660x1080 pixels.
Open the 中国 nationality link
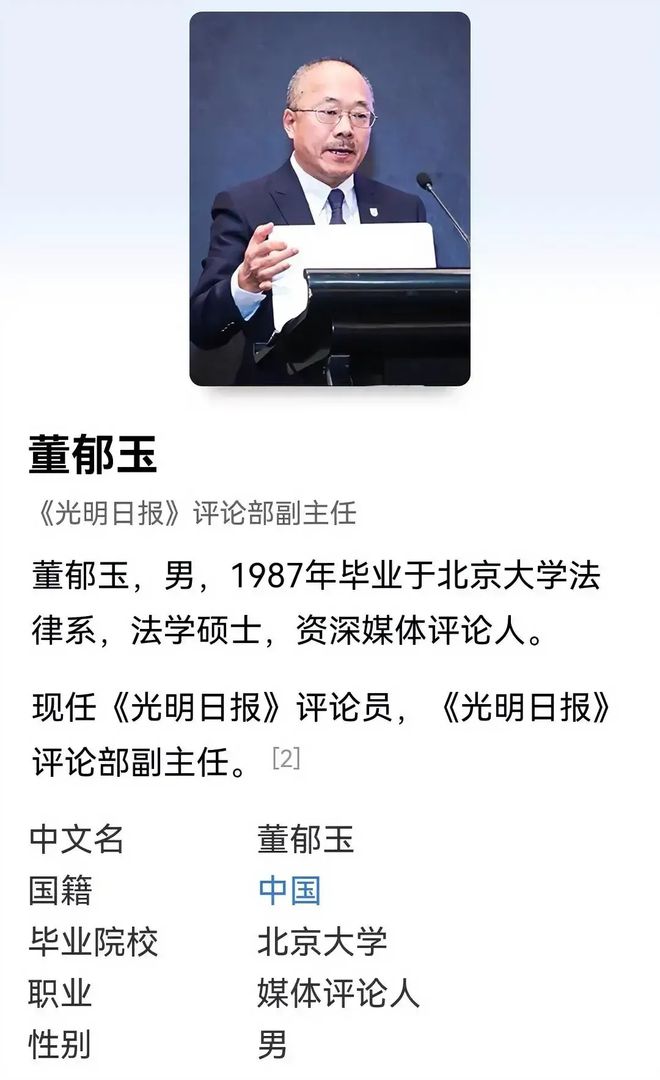point(289,890)
